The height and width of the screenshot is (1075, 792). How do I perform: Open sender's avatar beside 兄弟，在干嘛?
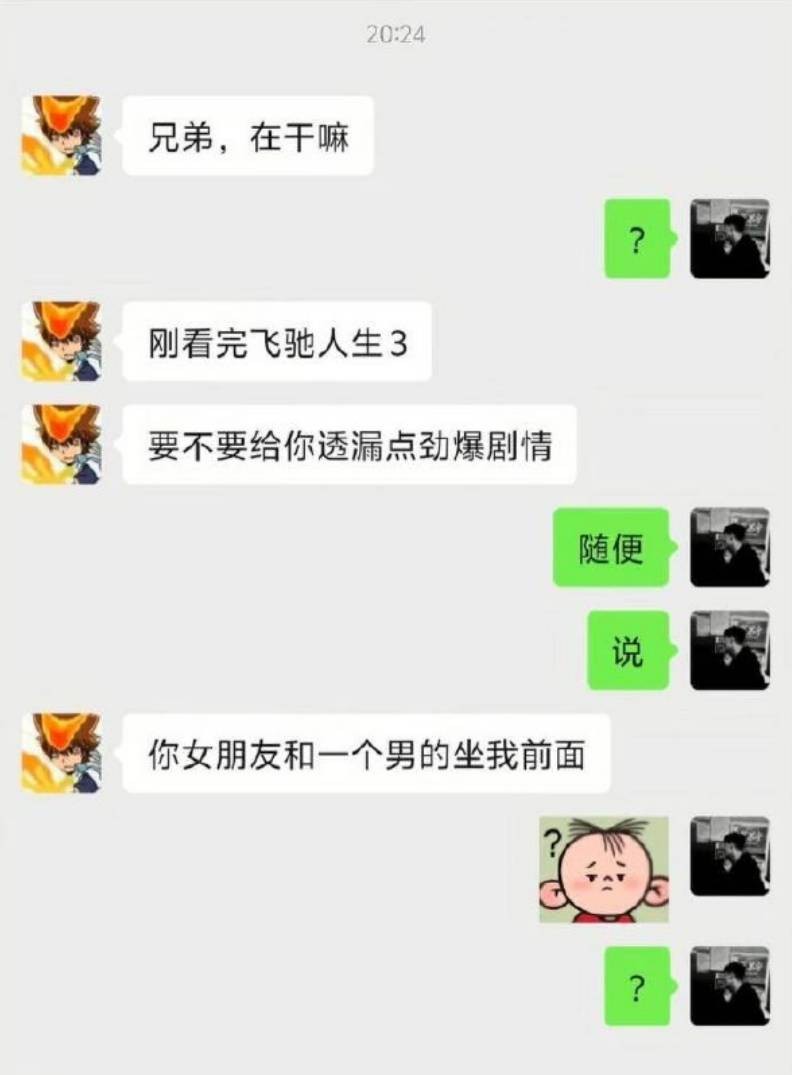tap(61, 136)
